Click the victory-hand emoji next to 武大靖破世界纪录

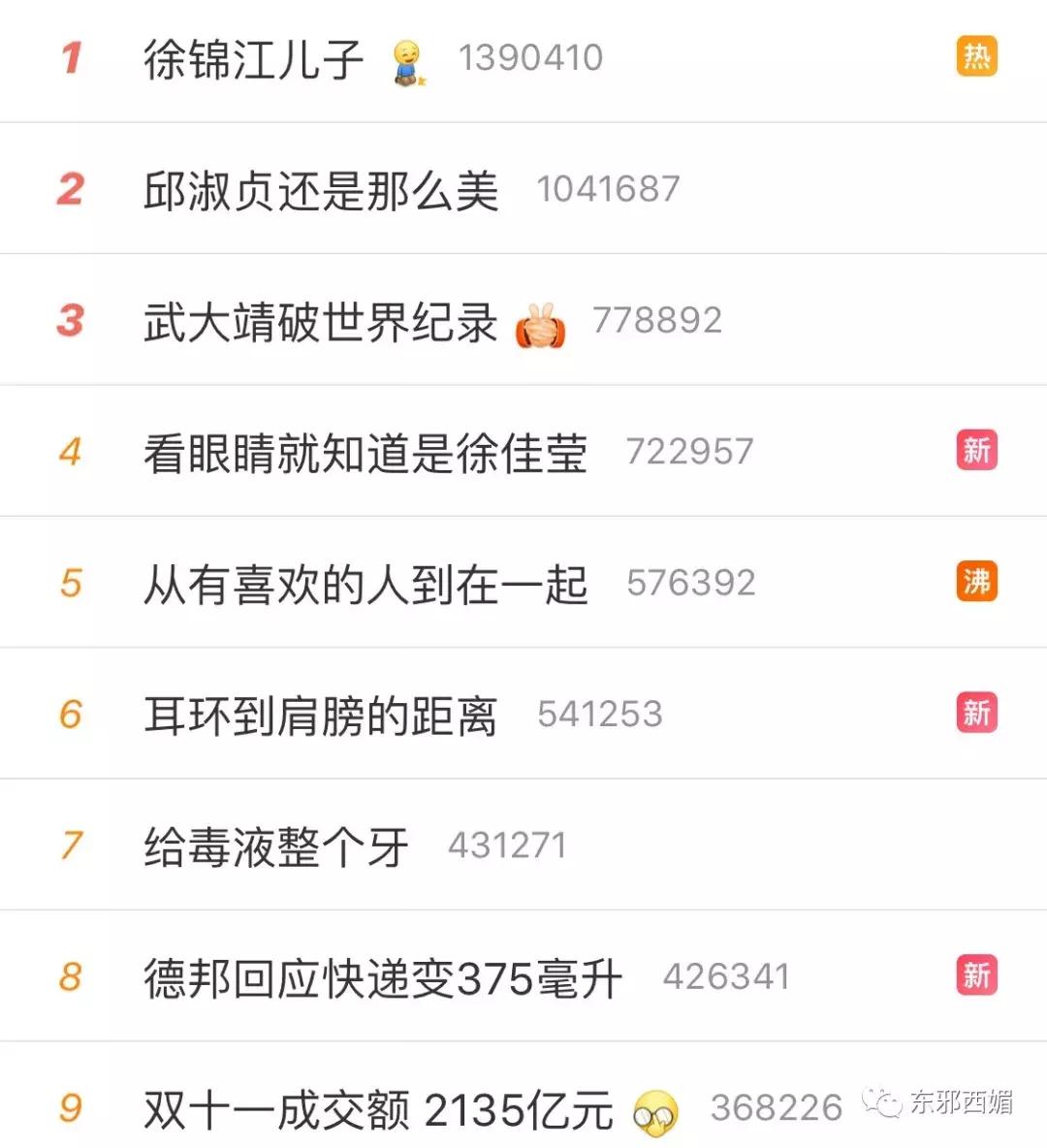tap(540, 320)
